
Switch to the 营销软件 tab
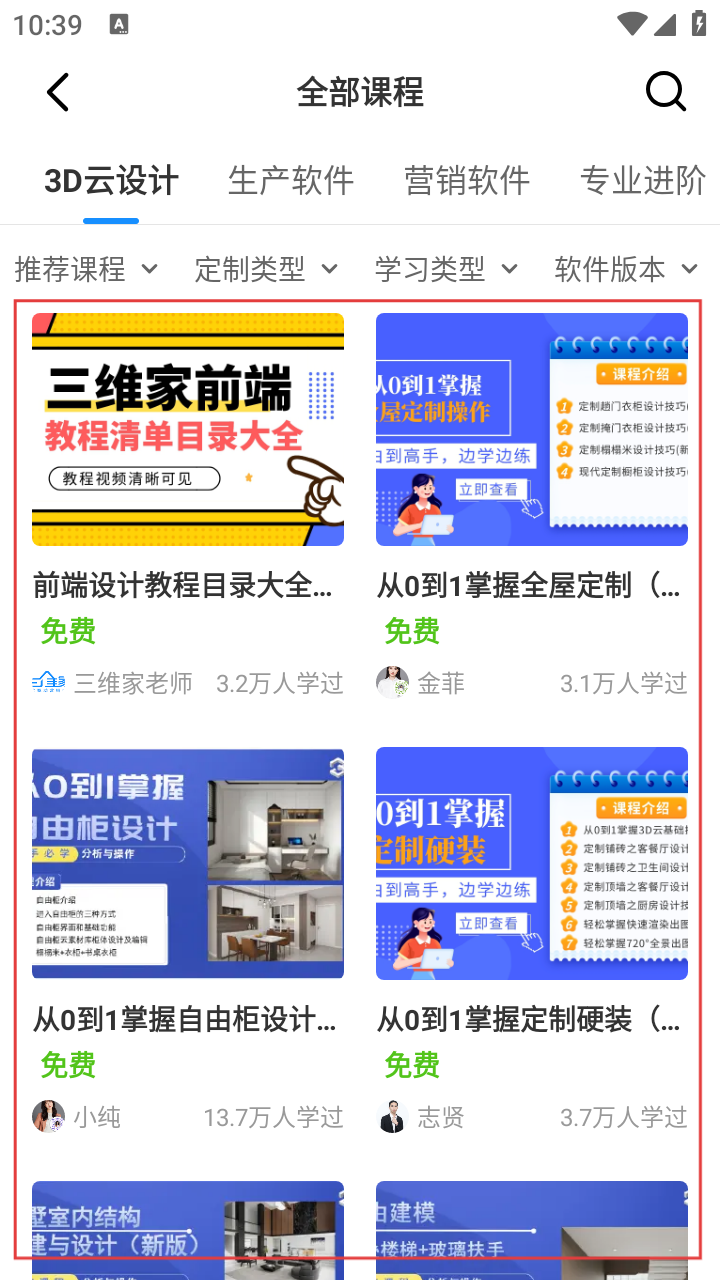pyautogui.click(x=466, y=181)
